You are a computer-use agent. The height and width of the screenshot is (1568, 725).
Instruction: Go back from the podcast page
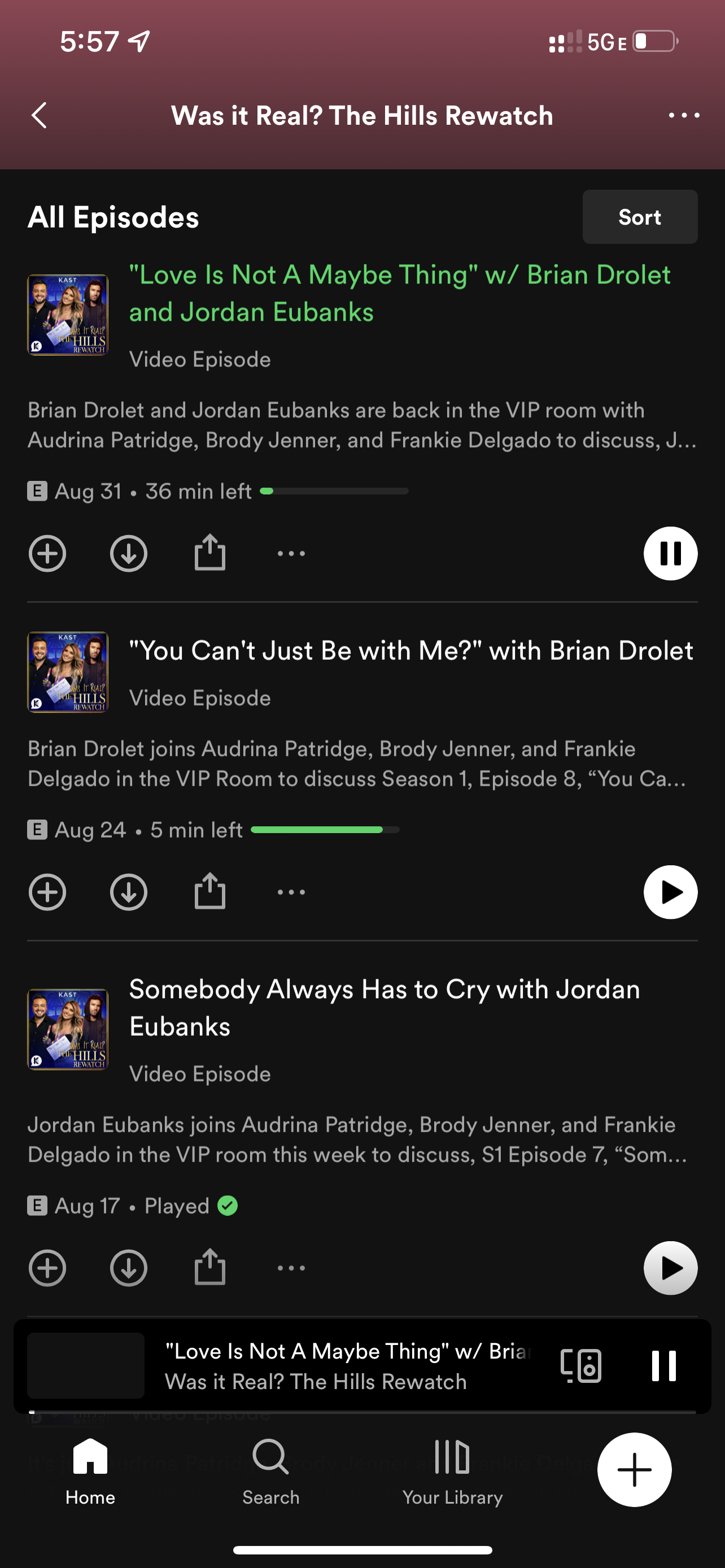point(40,116)
